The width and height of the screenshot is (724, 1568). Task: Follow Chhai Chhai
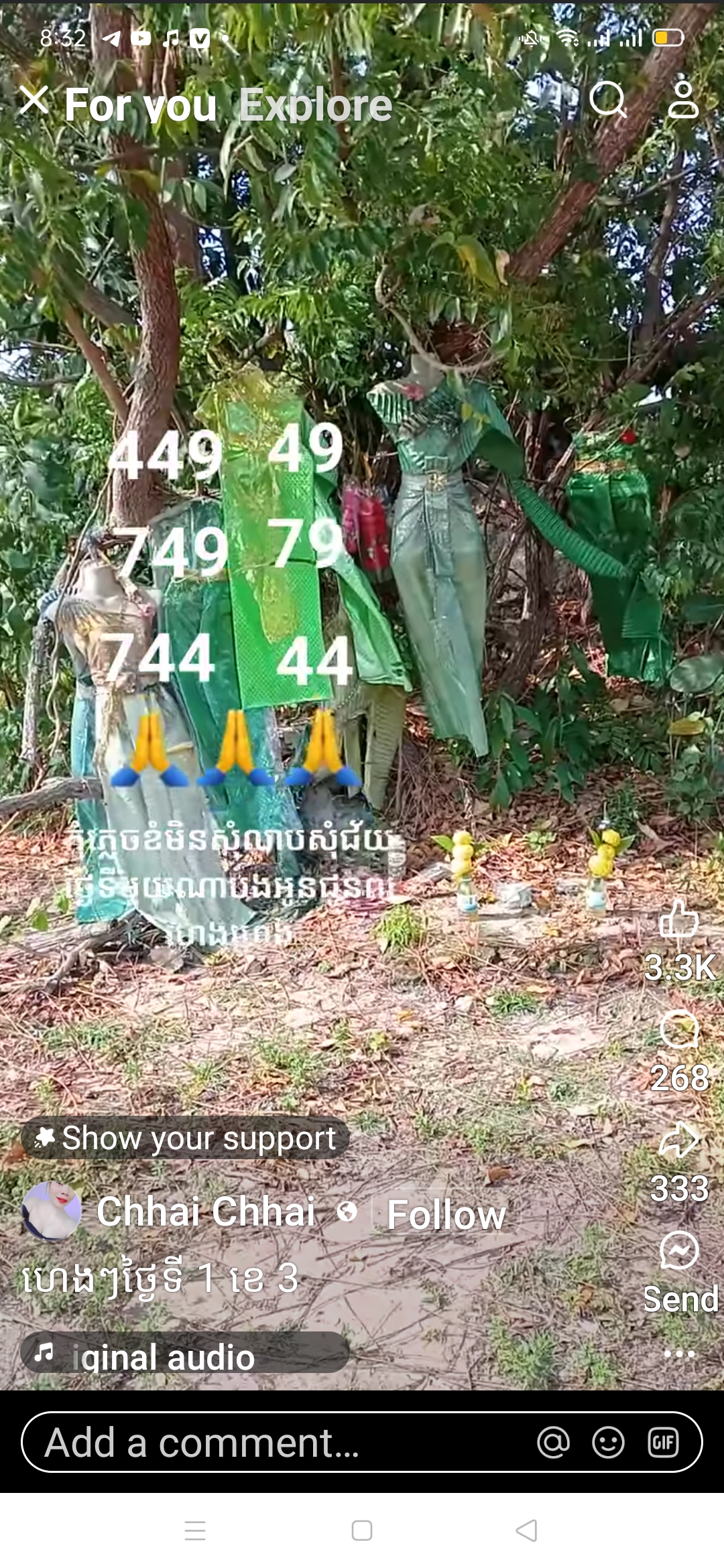(446, 1214)
